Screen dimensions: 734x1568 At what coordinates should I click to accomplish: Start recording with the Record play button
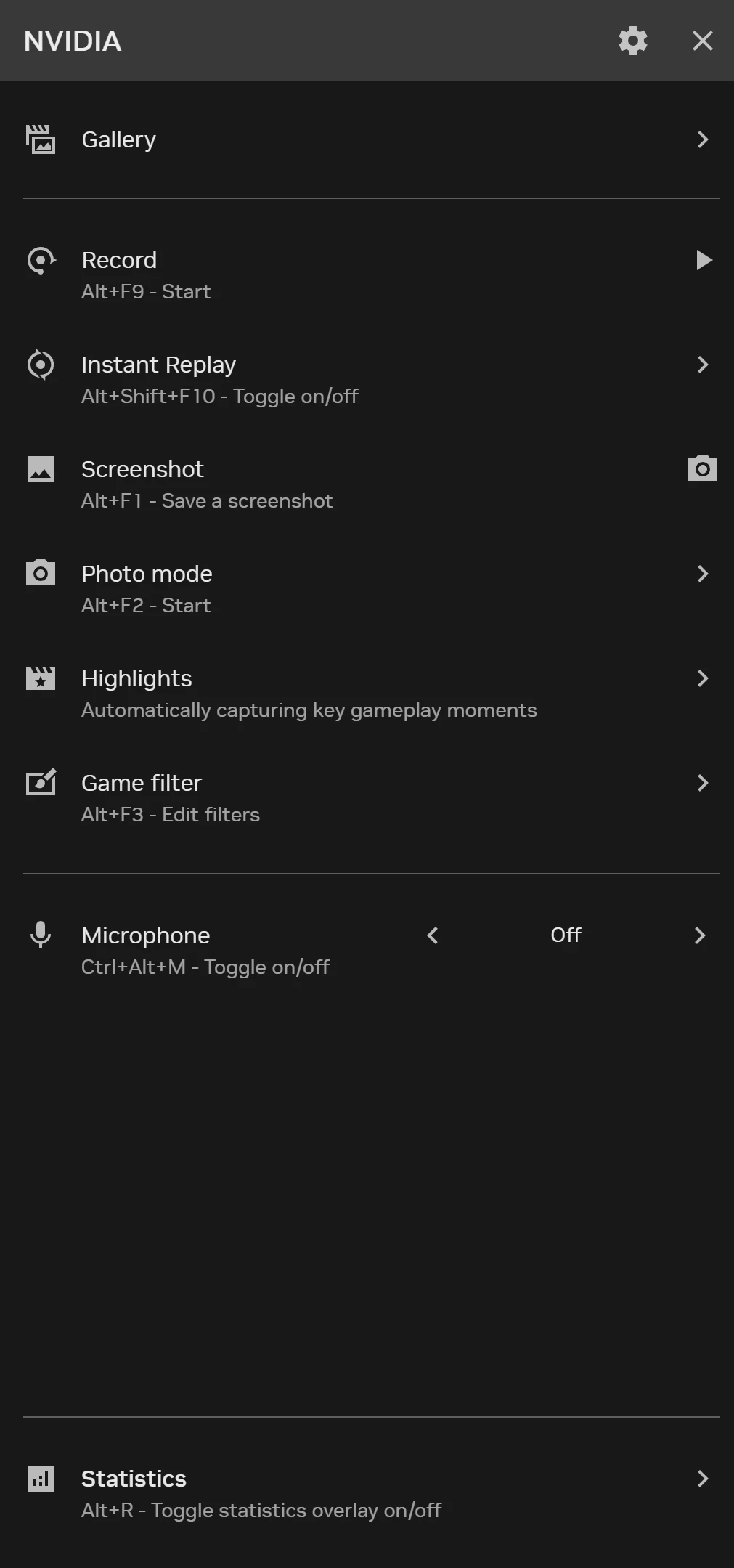703,260
